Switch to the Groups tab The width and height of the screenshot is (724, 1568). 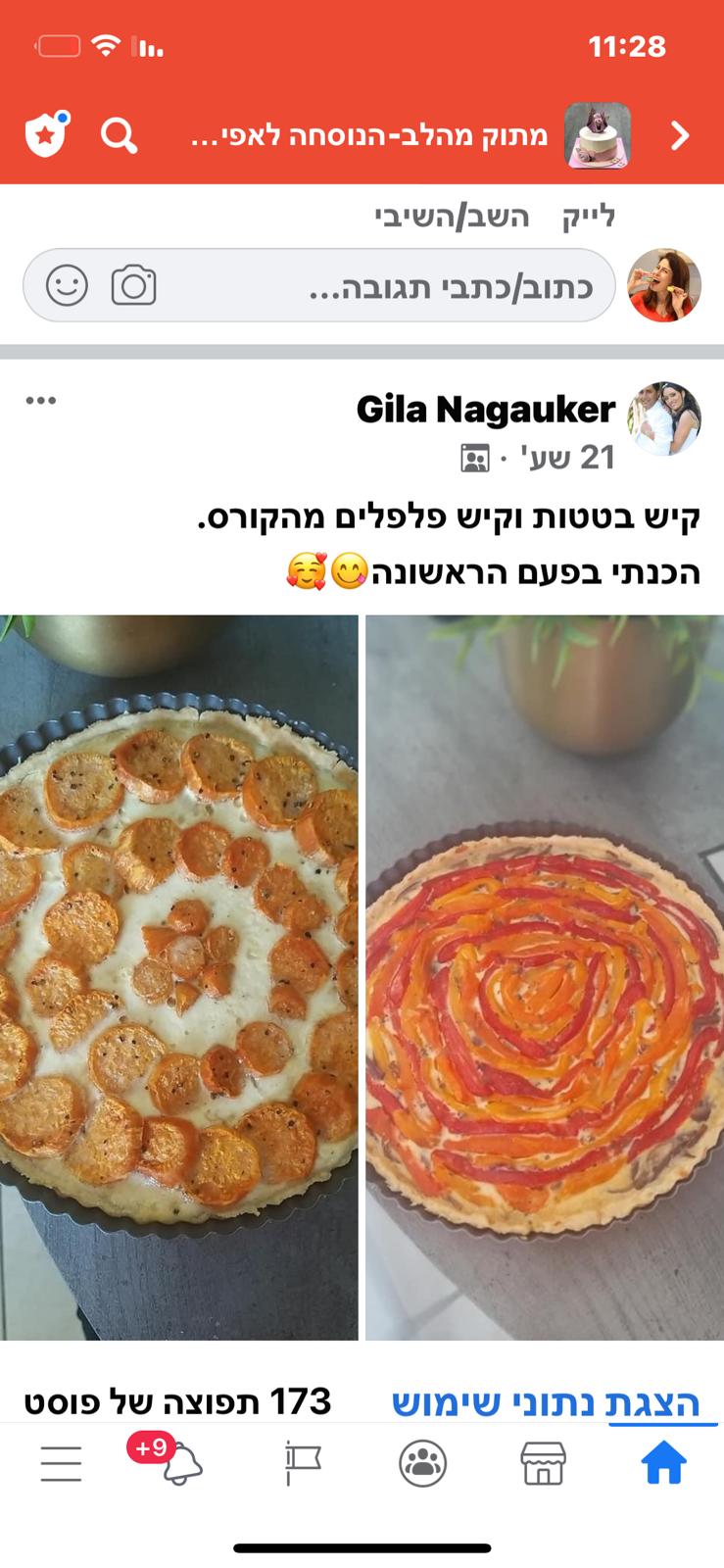coord(423,1464)
